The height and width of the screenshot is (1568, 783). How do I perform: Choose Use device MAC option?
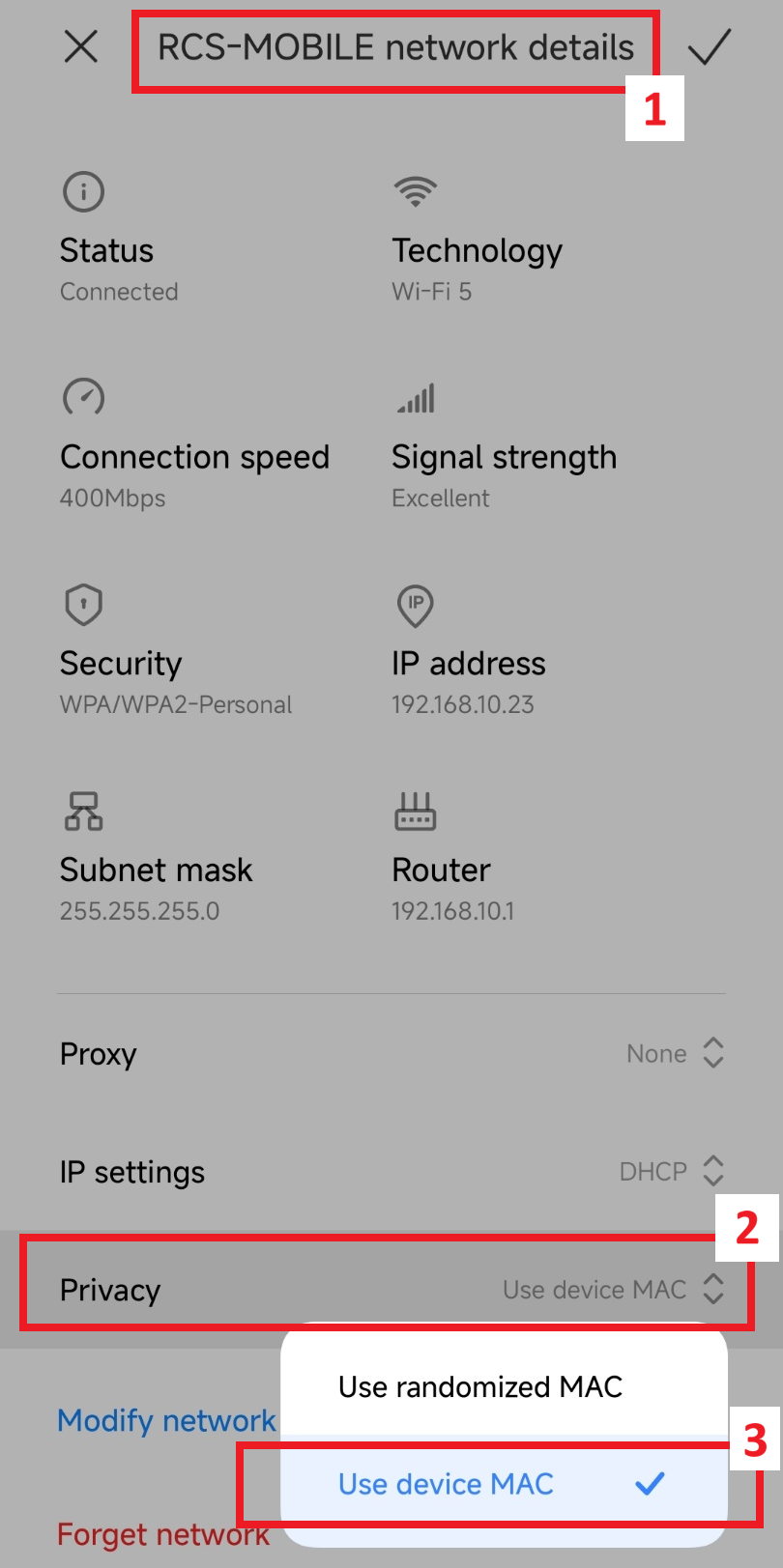(x=446, y=1484)
